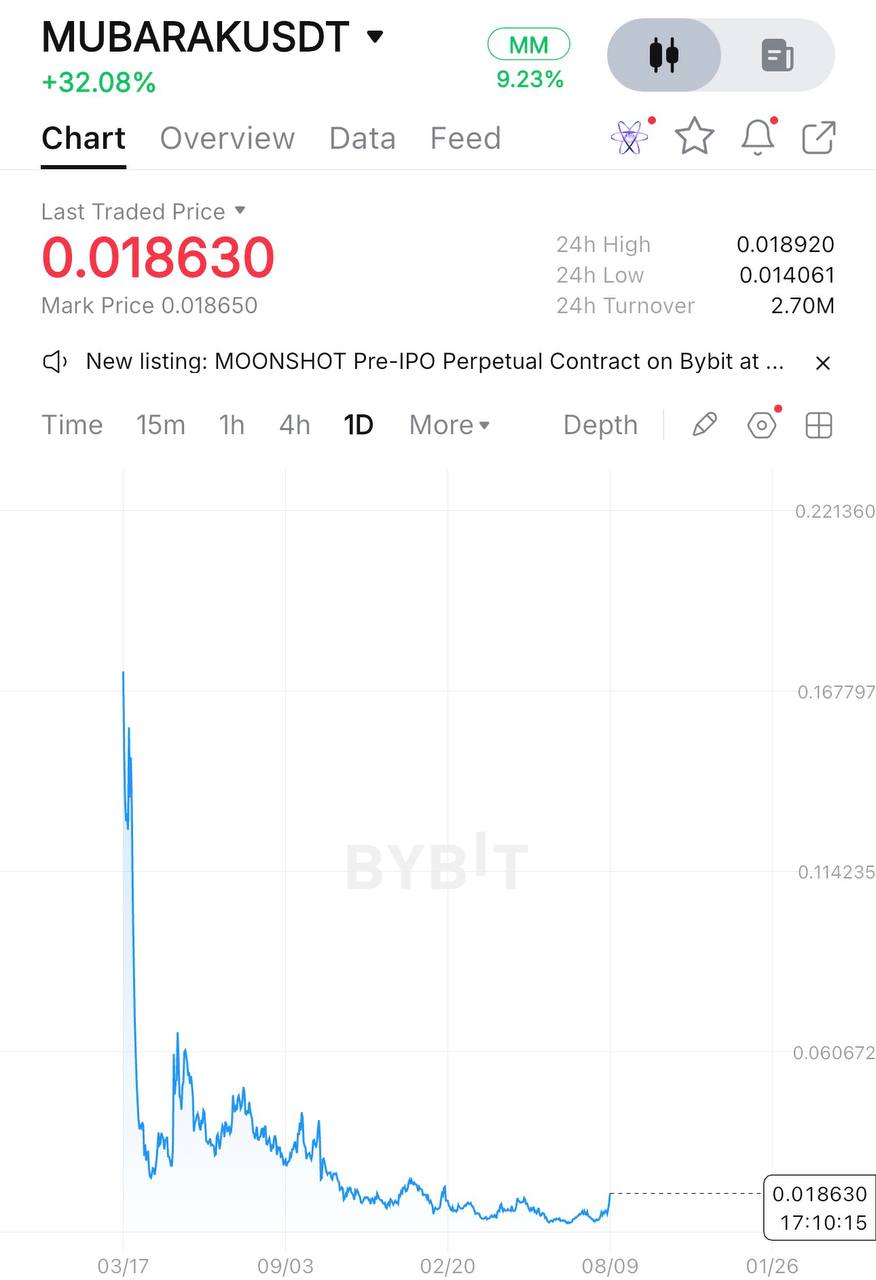Image resolution: width=876 pixels, height=1280 pixels.
Task: Open the atom-shaped AI assistant icon
Action: [x=630, y=137]
